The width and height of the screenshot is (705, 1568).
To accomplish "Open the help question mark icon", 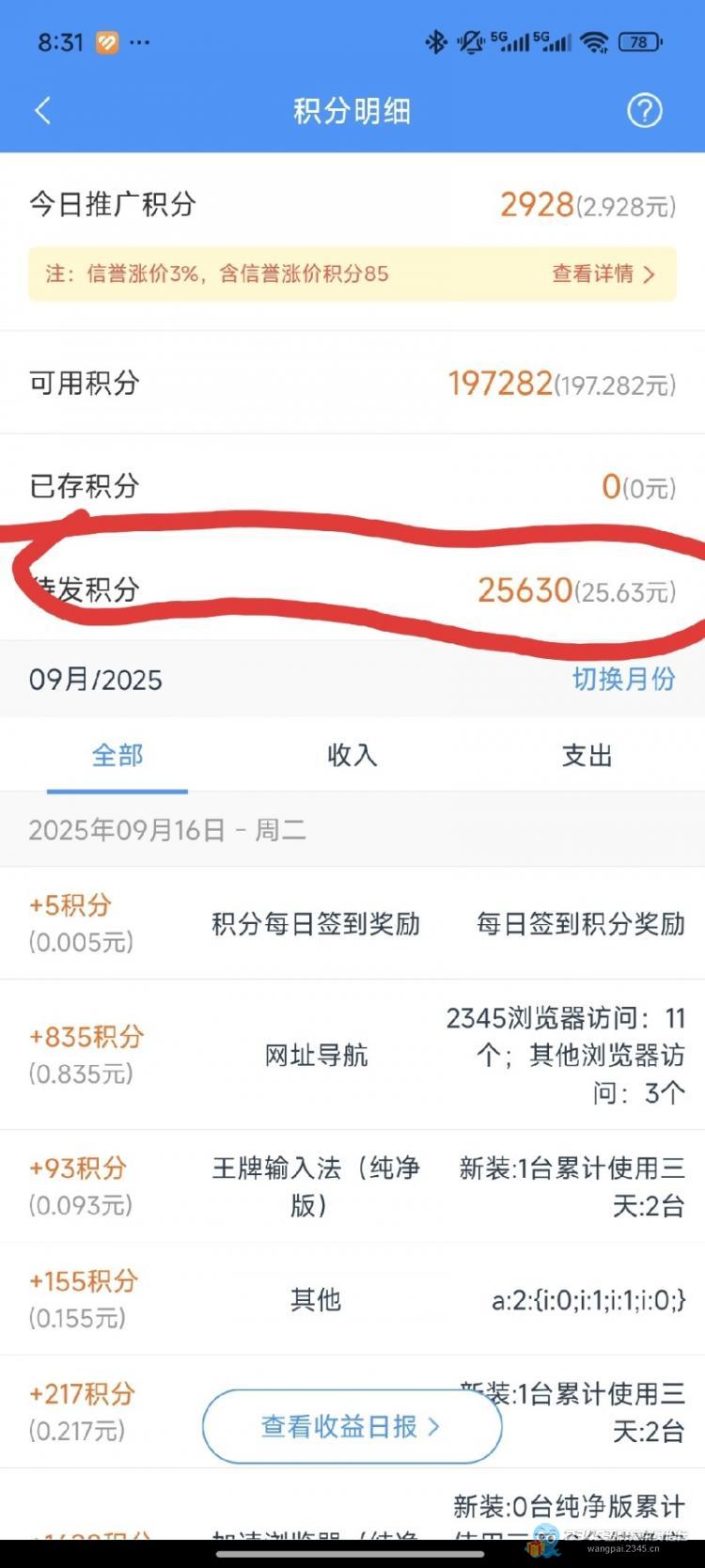I will point(645,111).
